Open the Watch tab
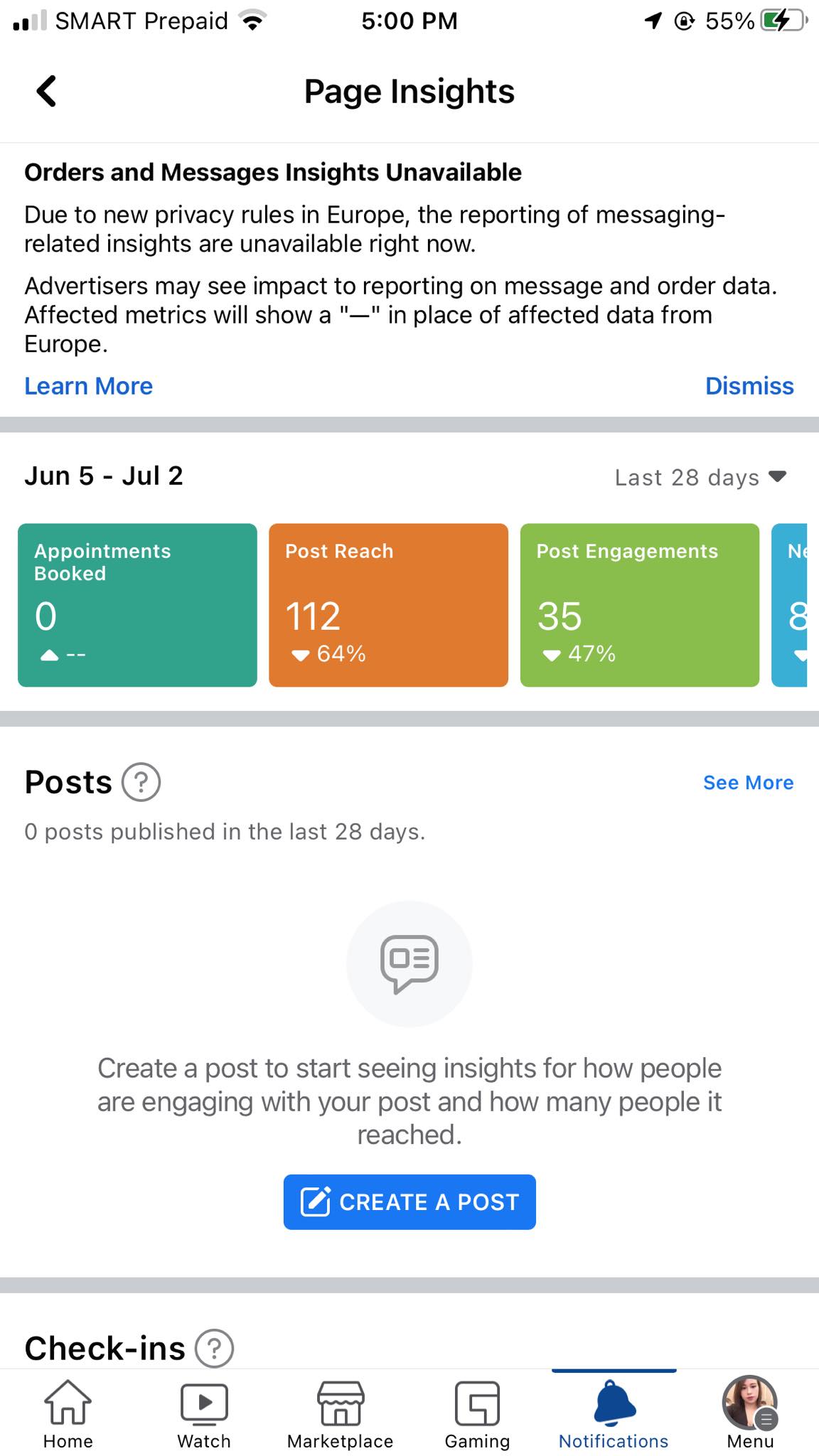The height and width of the screenshot is (1456, 819). [204, 1413]
